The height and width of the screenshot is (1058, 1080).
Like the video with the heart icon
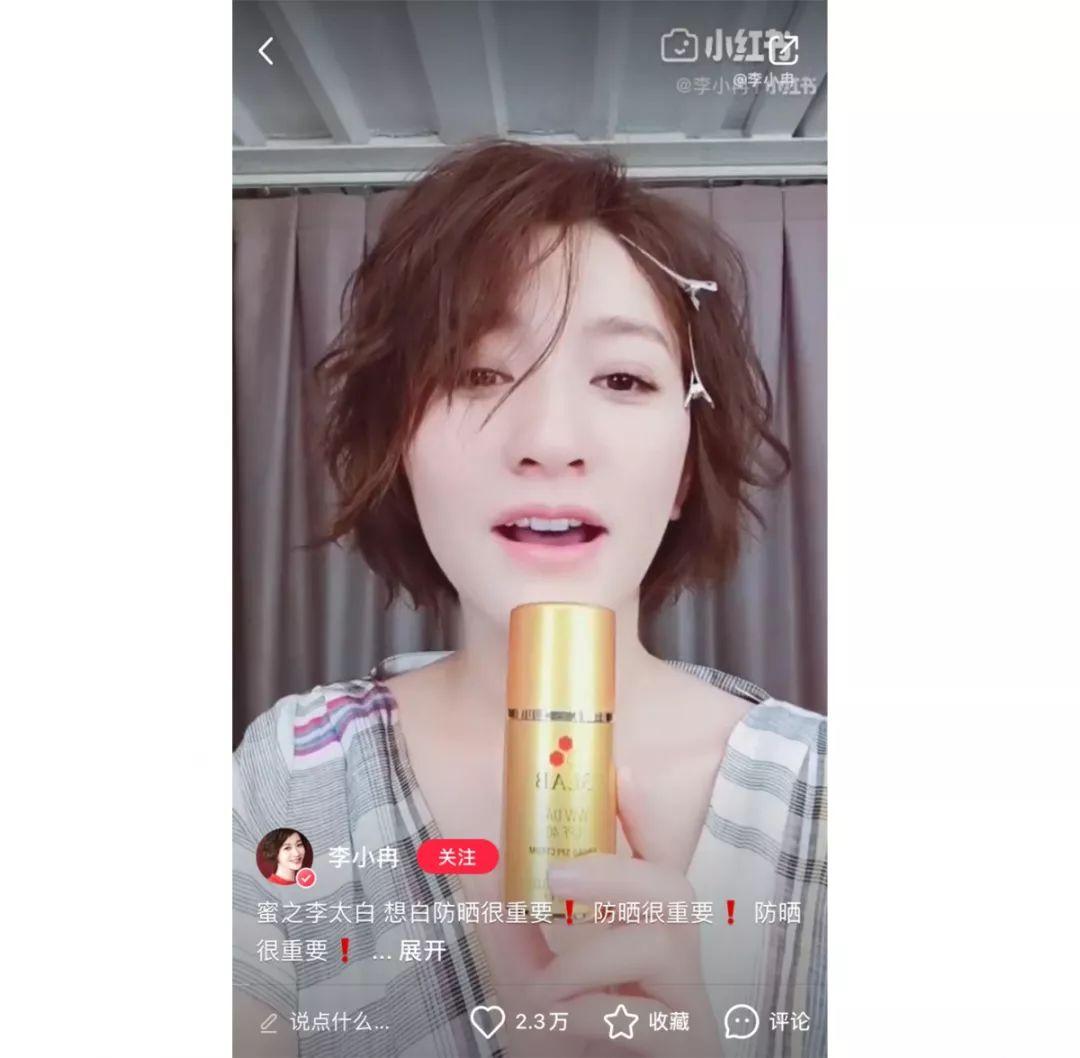(488, 1021)
